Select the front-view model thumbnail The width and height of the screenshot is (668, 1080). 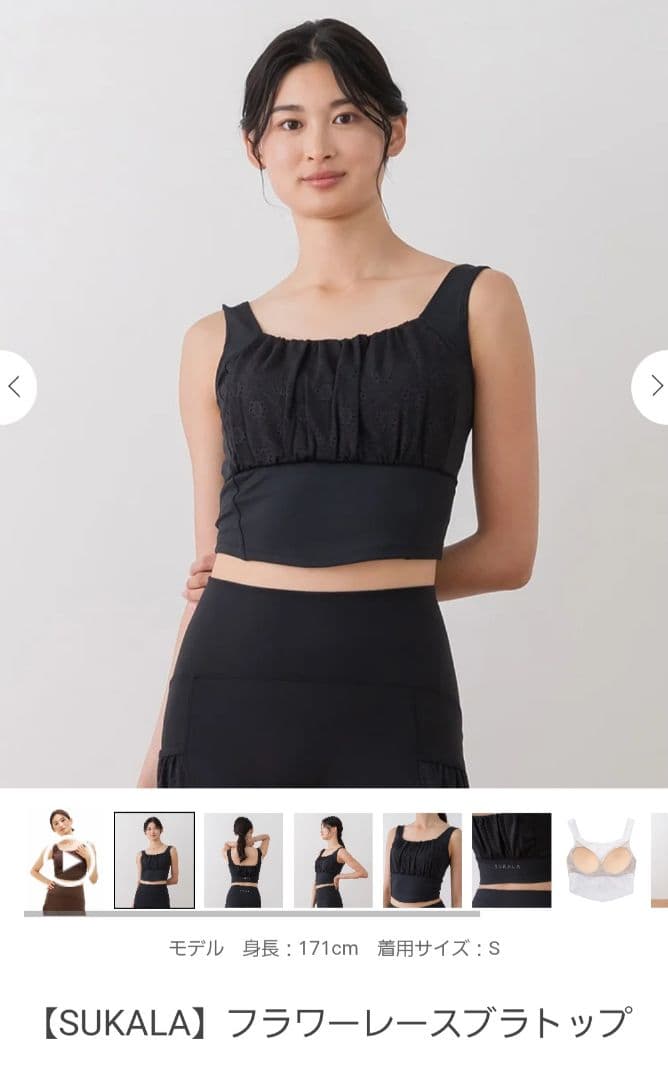point(154,860)
